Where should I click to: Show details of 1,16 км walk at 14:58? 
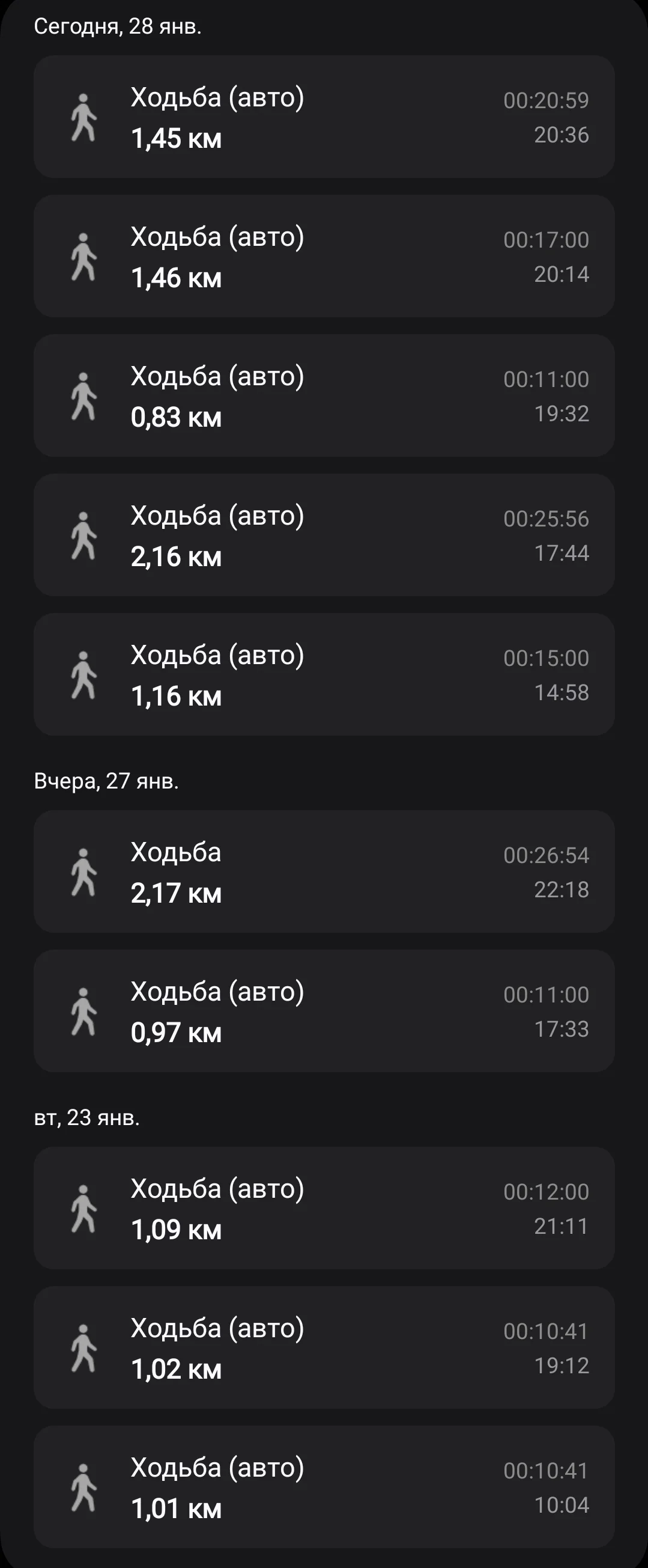point(324,674)
